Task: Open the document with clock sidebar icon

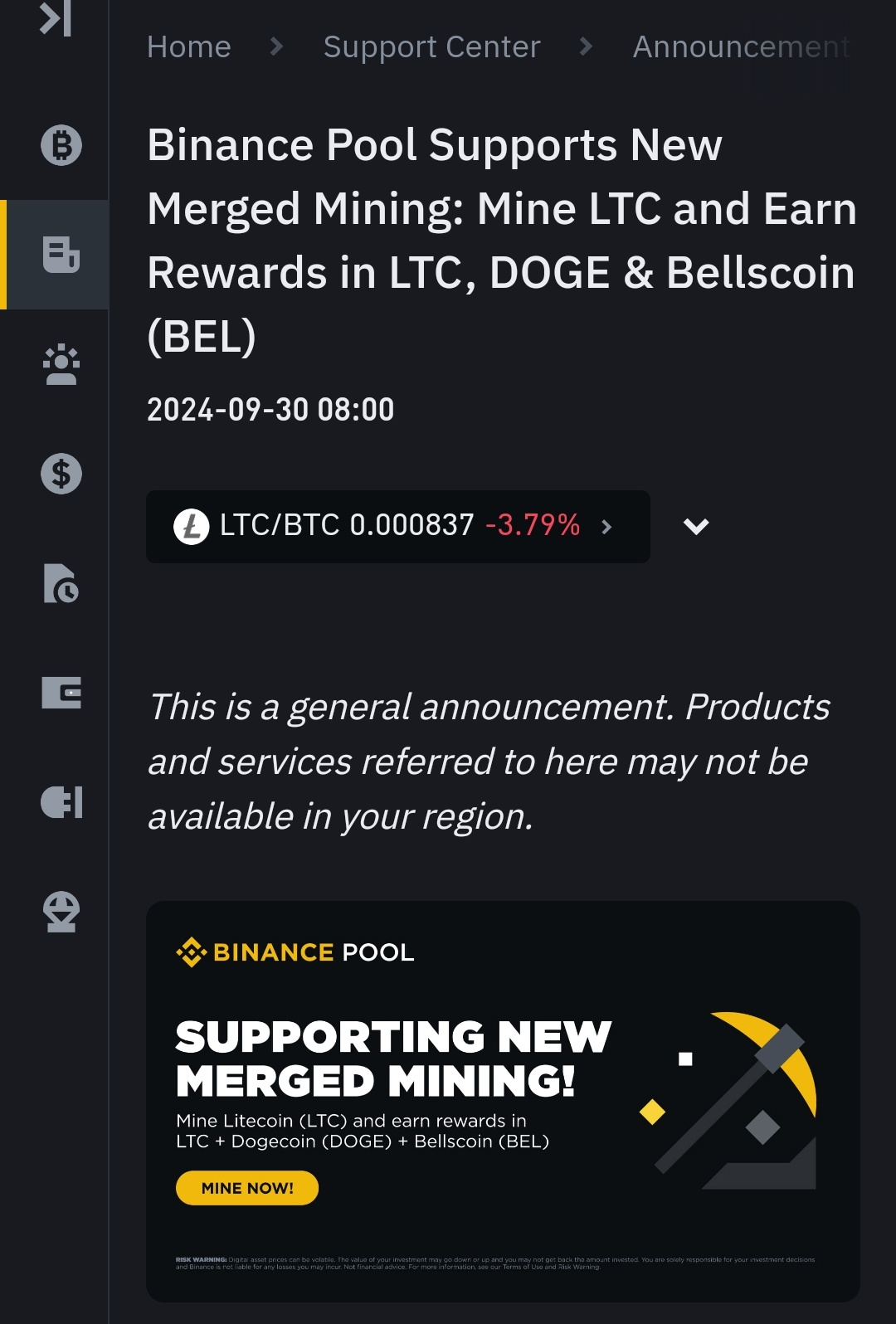Action: (61, 583)
